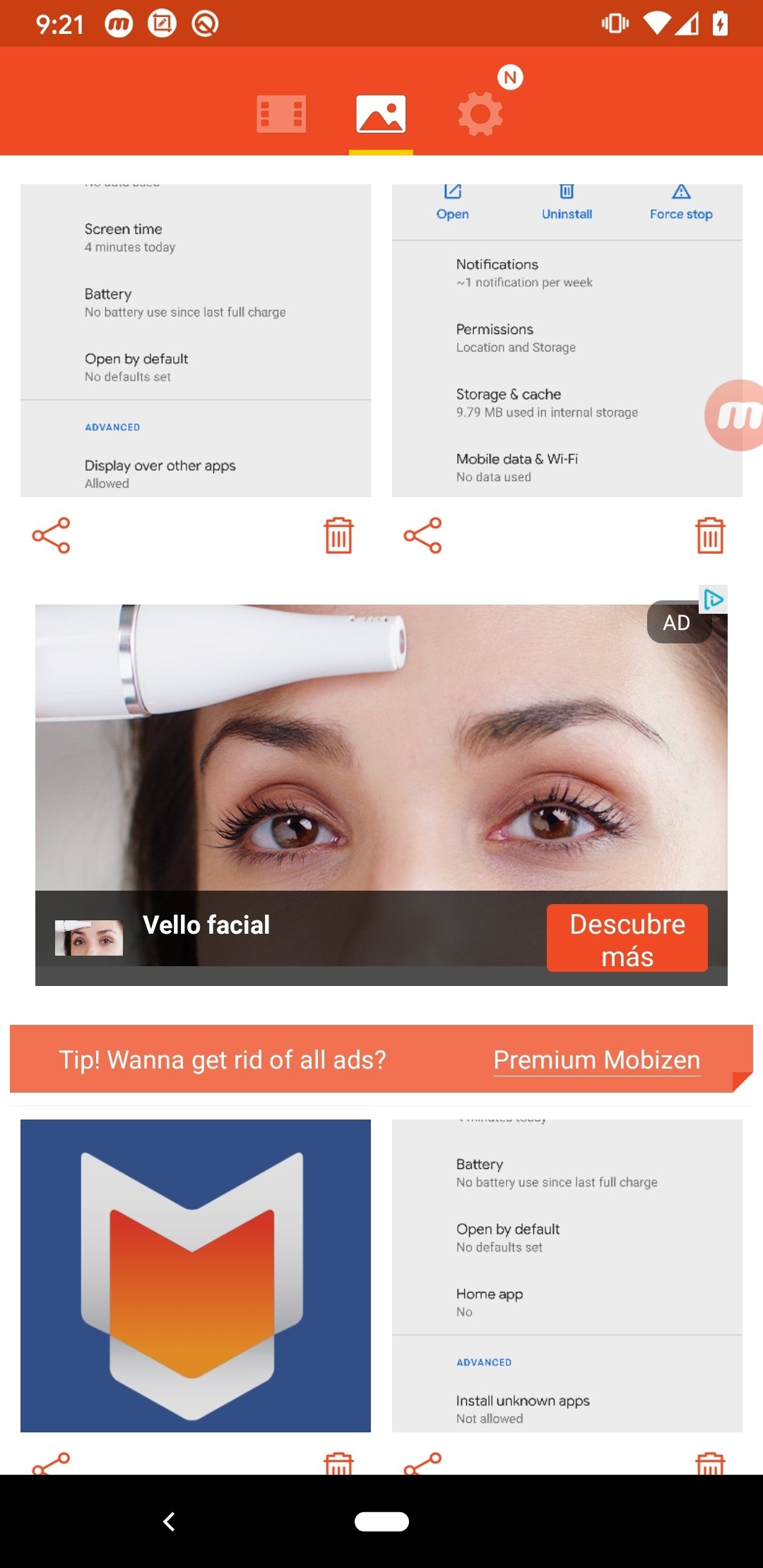Open the Install unknown apps screenshot
763x1568 pixels.
(x=567, y=1276)
